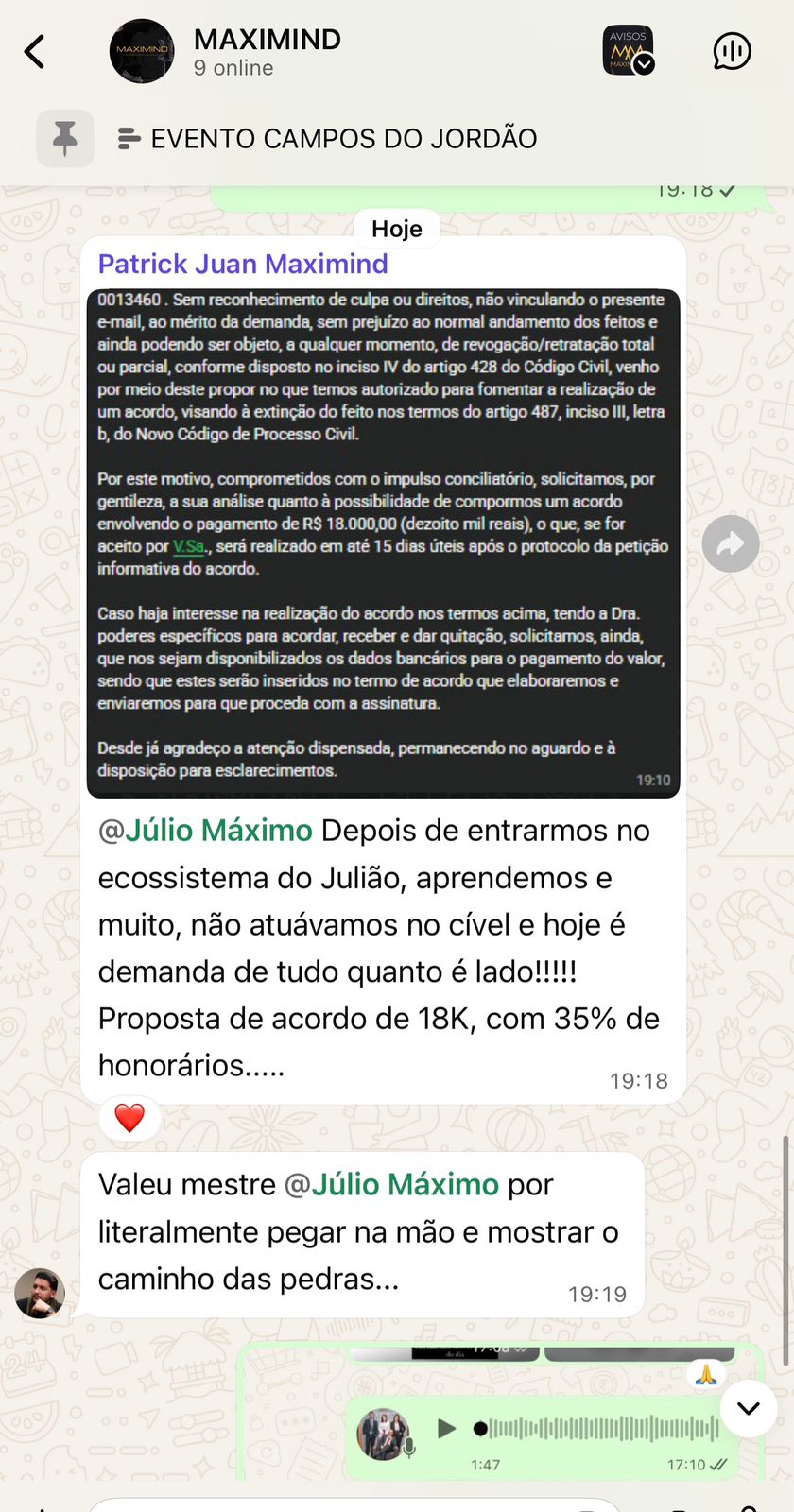794x1512 pixels.
Task: Open the Avisos community icon
Action: coord(629,50)
